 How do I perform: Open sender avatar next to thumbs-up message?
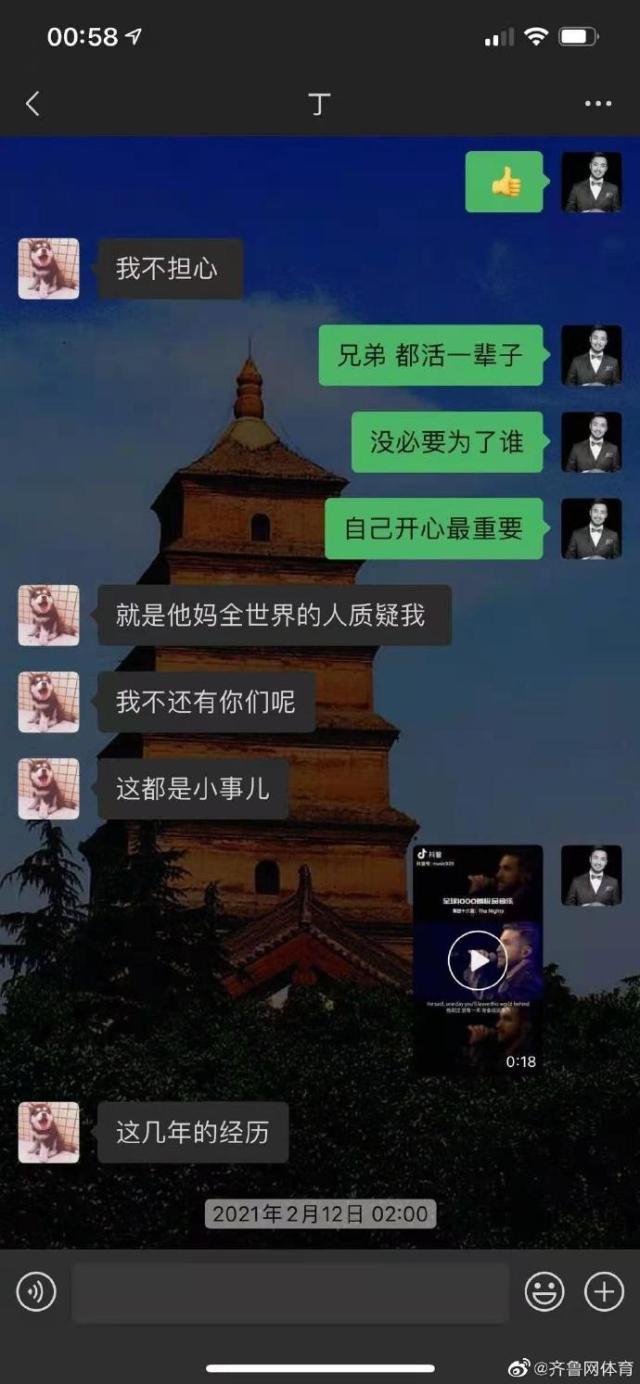[x=591, y=182]
